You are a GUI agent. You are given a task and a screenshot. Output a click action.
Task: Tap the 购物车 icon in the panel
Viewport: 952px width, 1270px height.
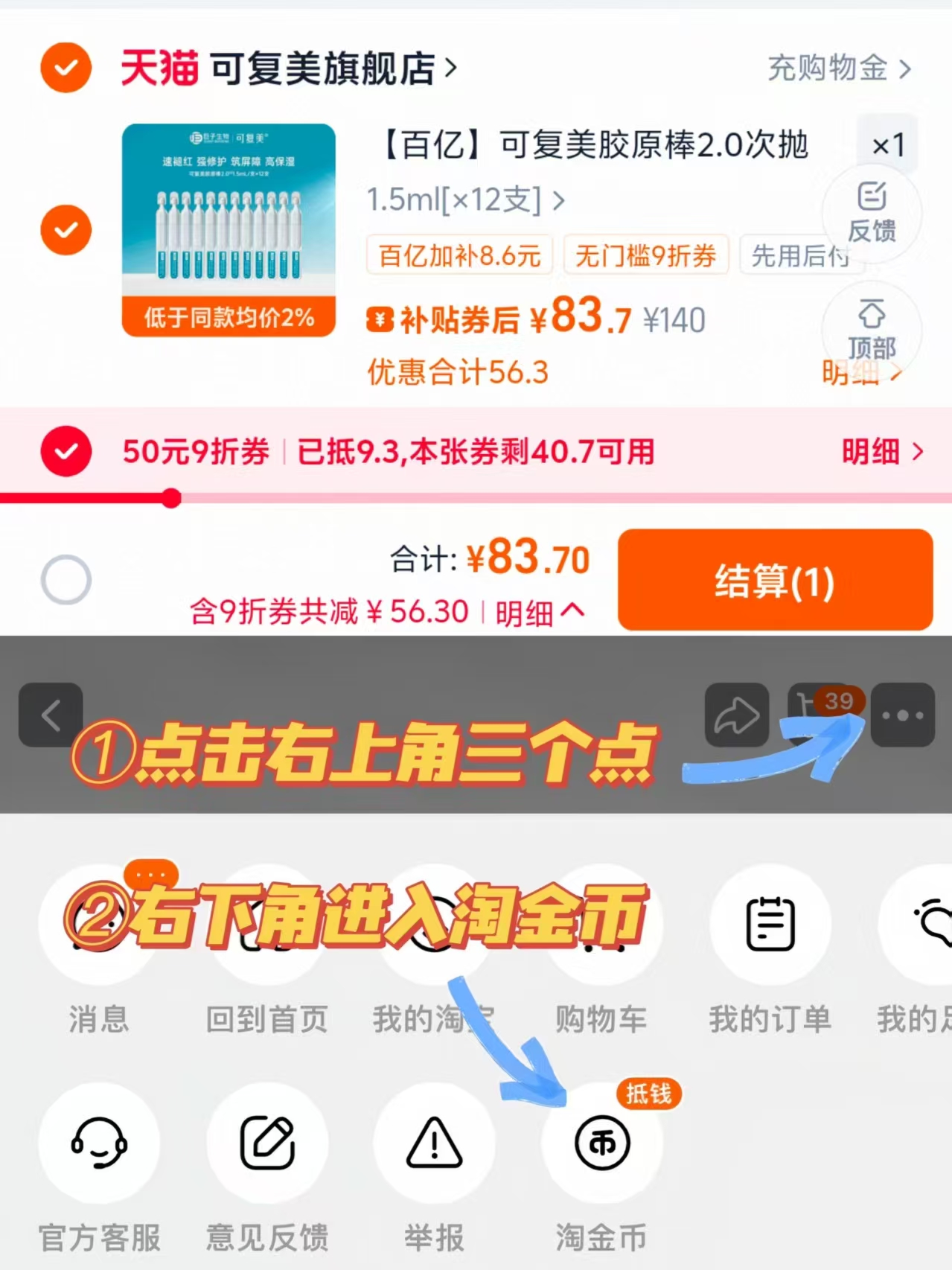(x=602, y=923)
